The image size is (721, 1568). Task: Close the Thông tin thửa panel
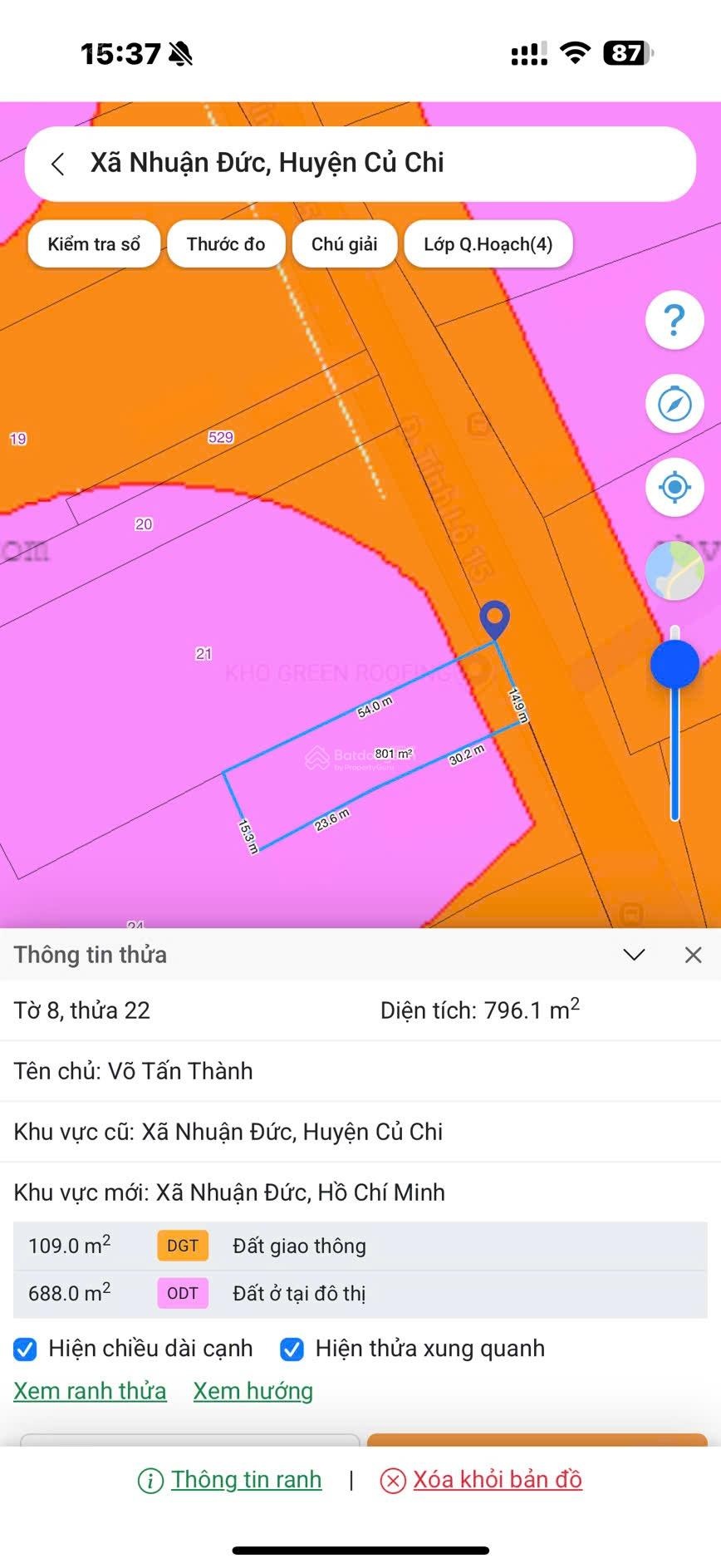(693, 955)
